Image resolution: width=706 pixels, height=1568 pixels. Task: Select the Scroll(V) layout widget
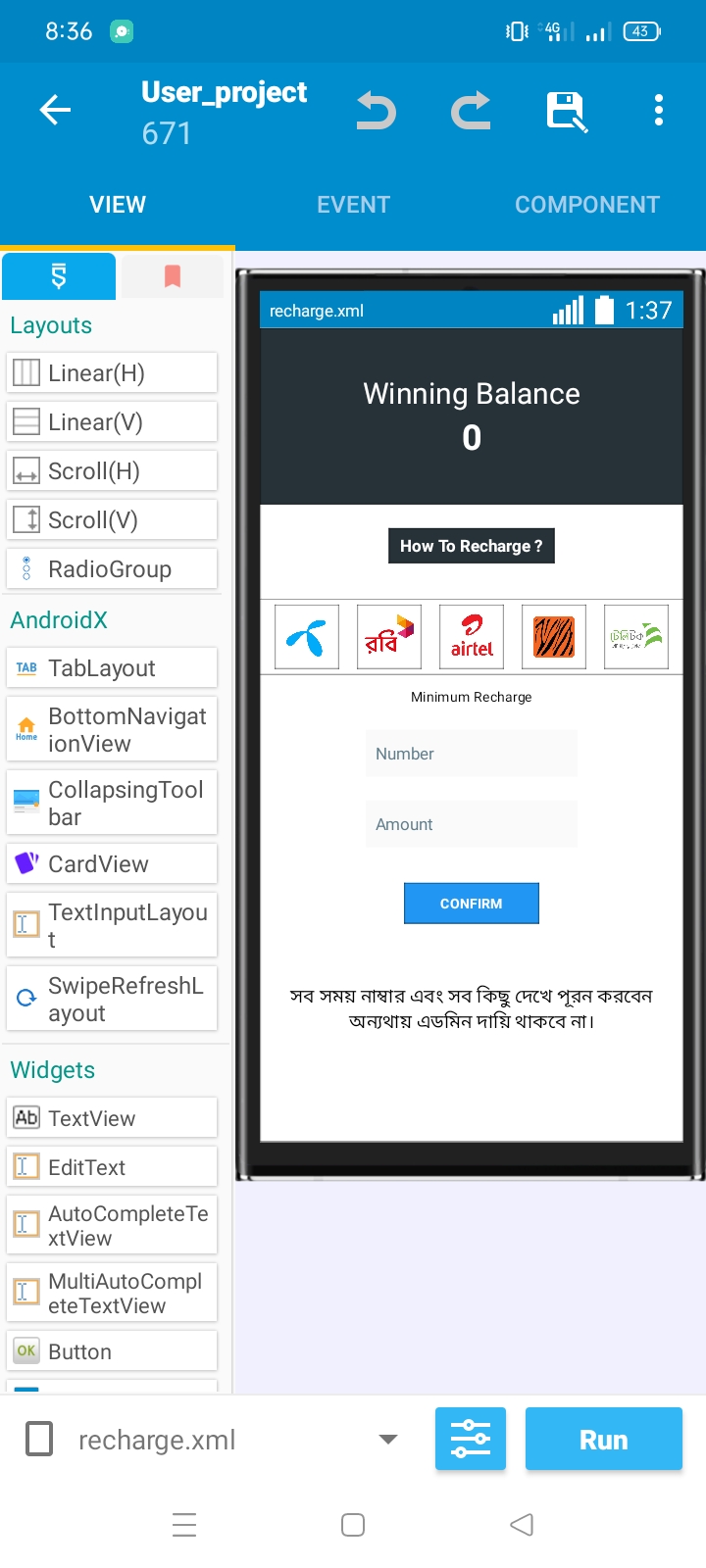(x=112, y=519)
